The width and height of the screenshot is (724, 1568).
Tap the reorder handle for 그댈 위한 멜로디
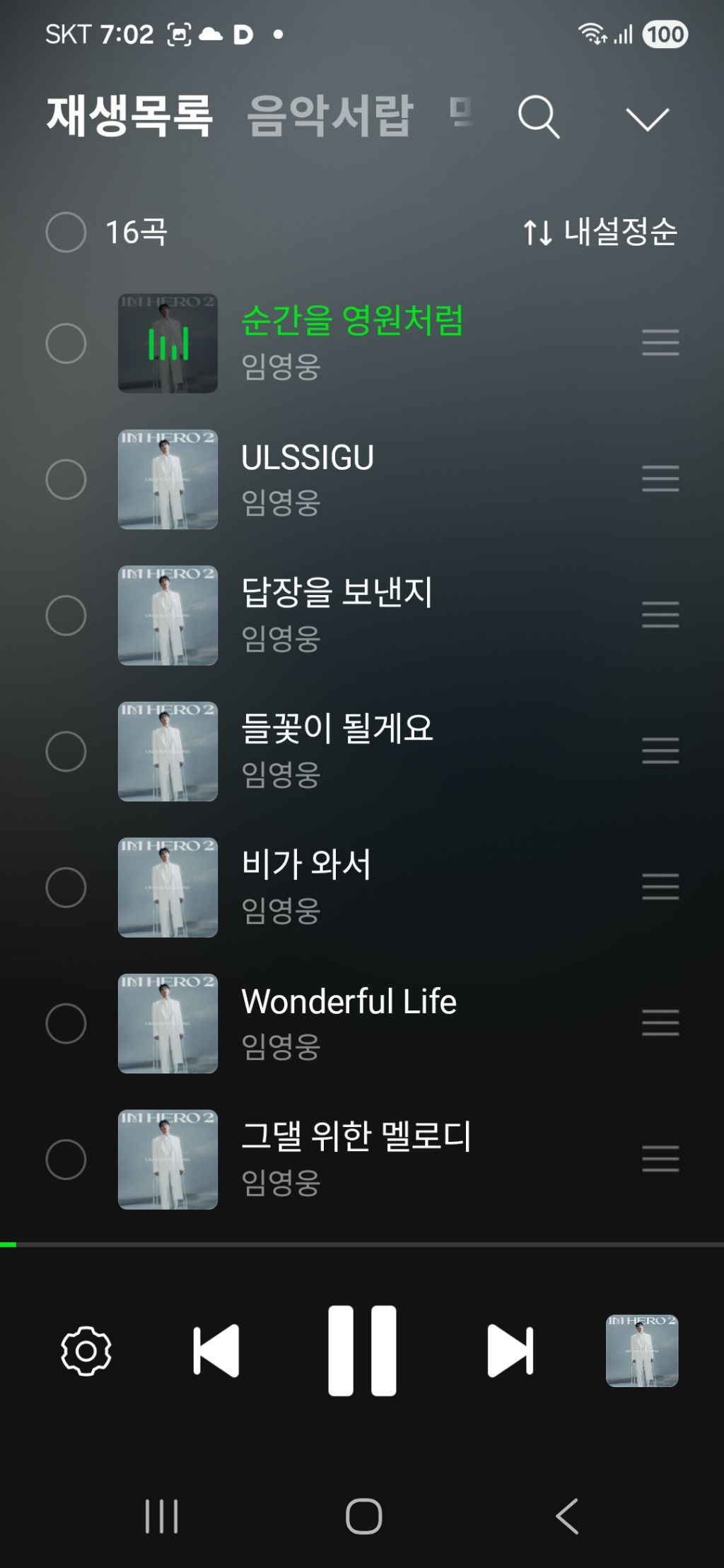pyautogui.click(x=660, y=1159)
